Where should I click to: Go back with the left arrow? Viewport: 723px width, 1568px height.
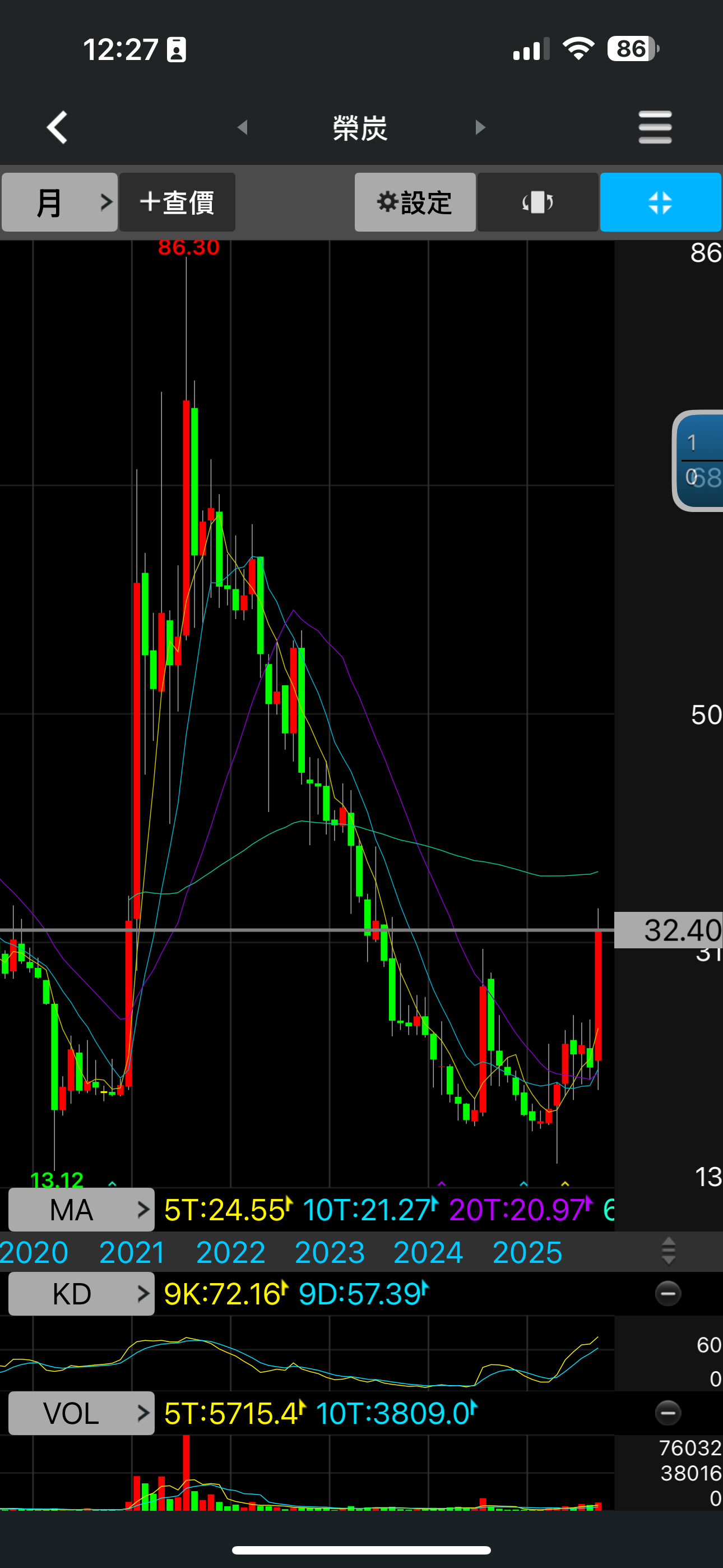click(57, 128)
